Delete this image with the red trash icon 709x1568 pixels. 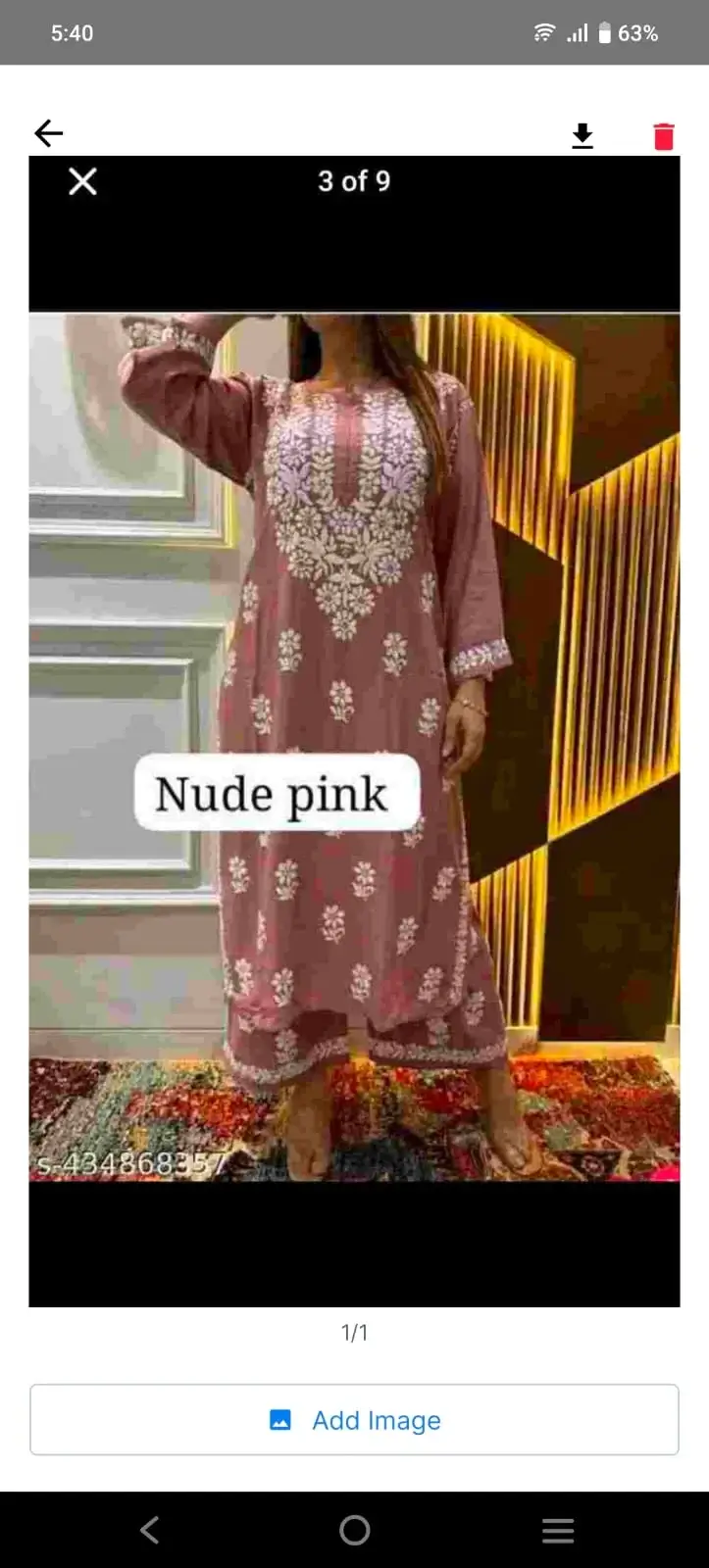click(664, 136)
